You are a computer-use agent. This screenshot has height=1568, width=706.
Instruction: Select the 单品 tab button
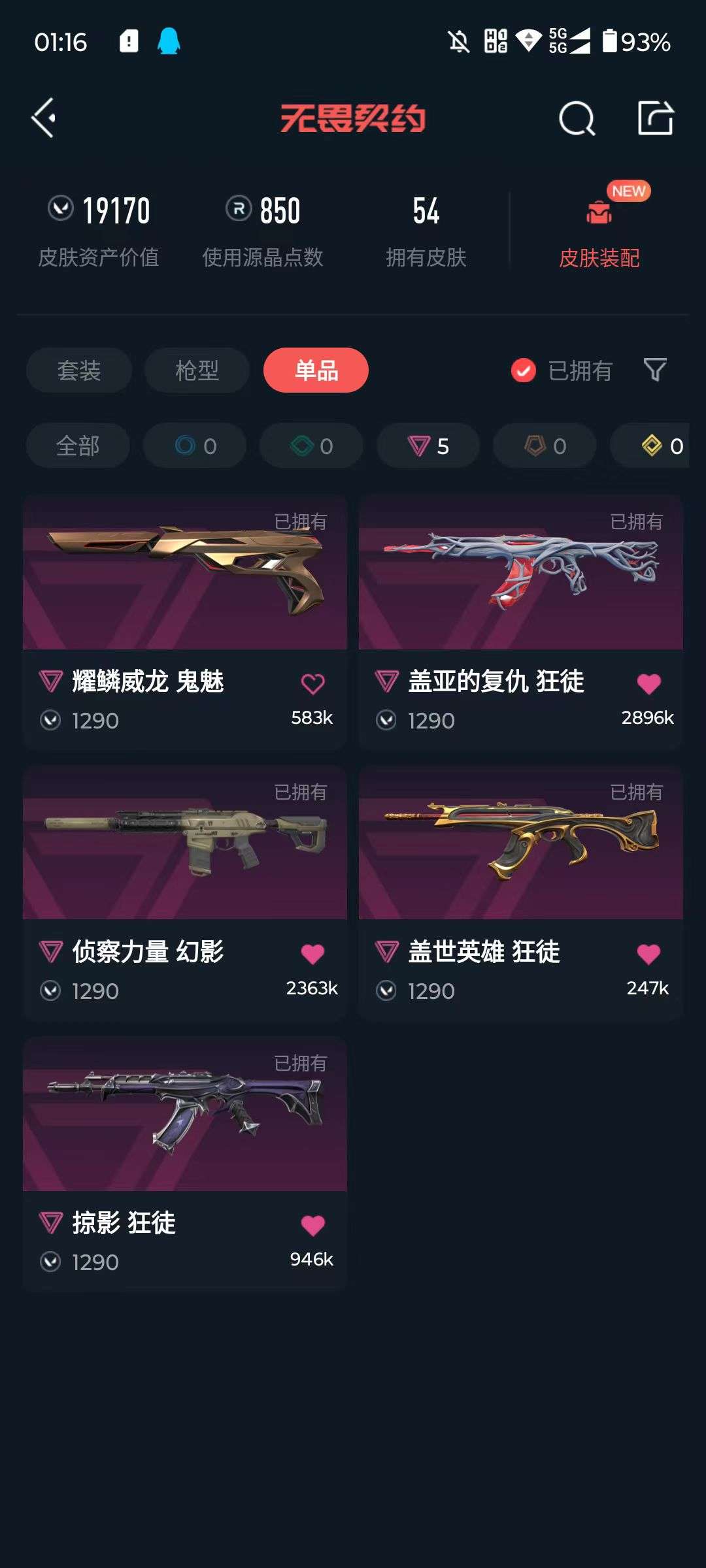(x=316, y=370)
